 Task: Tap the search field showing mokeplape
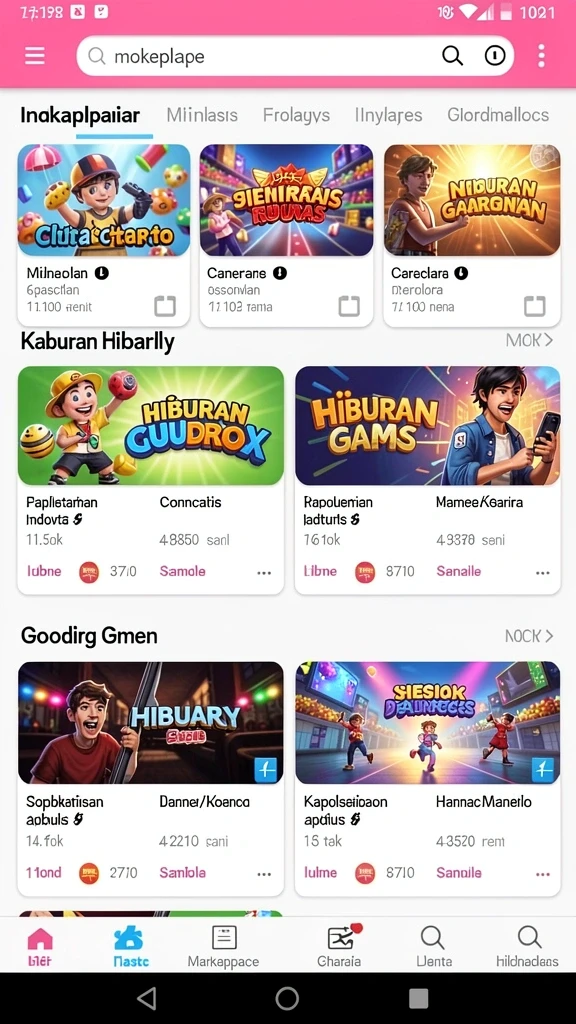pos(295,56)
